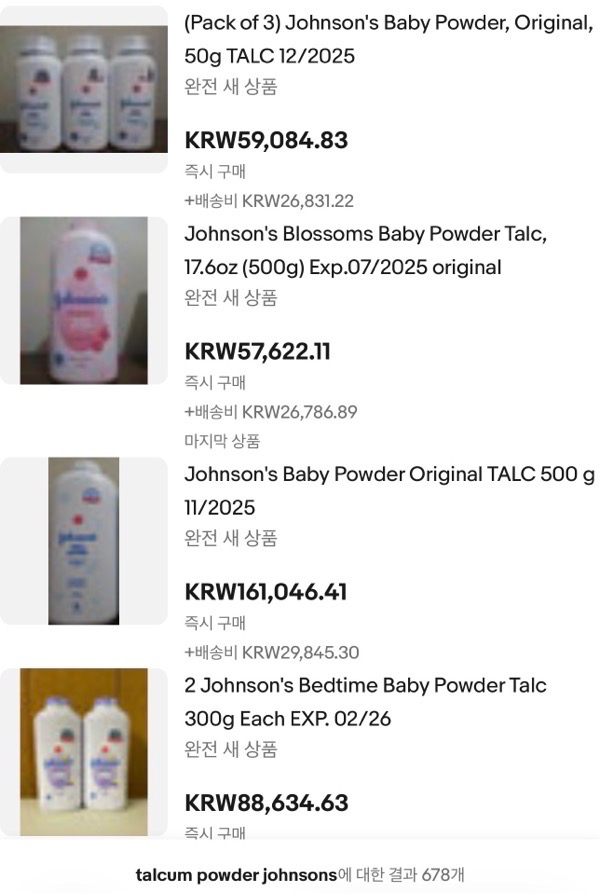View the two-bottle Bedtime Baby Powder image
The width and height of the screenshot is (600, 893).
pos(83,752)
